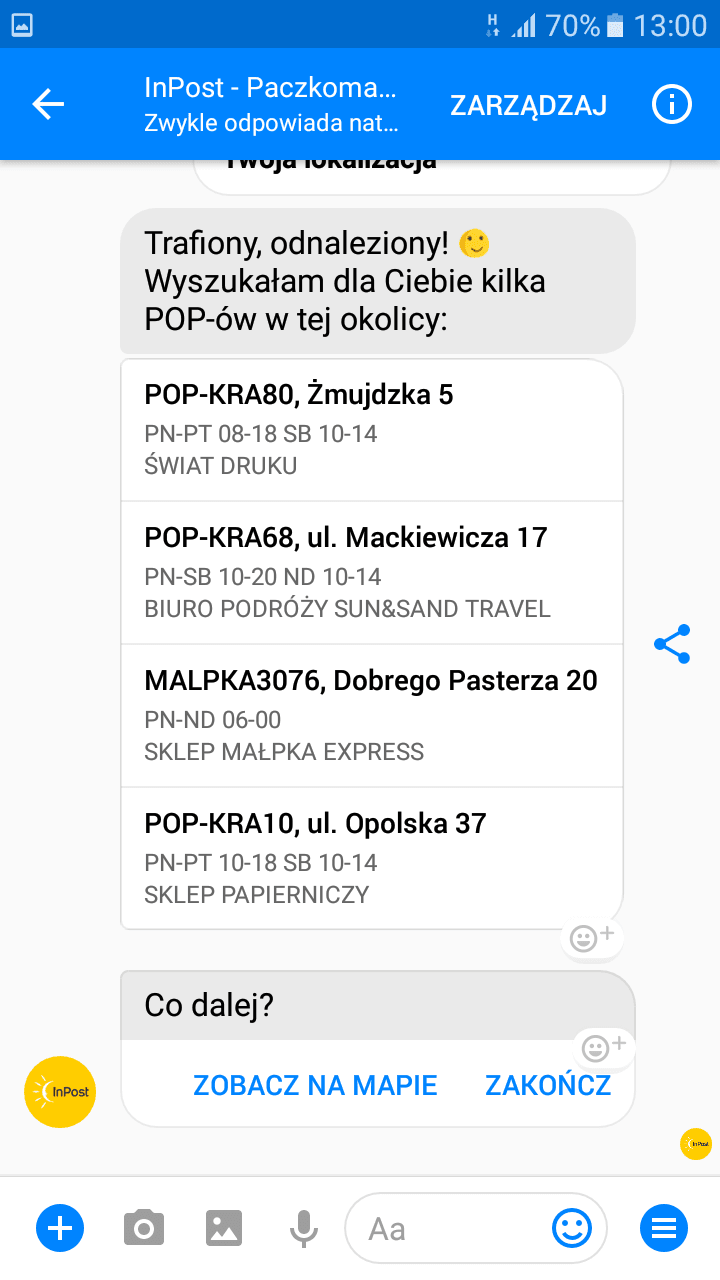Image resolution: width=720 pixels, height=1280 pixels.
Task: Go back using the top-left arrow
Action: 48,104
